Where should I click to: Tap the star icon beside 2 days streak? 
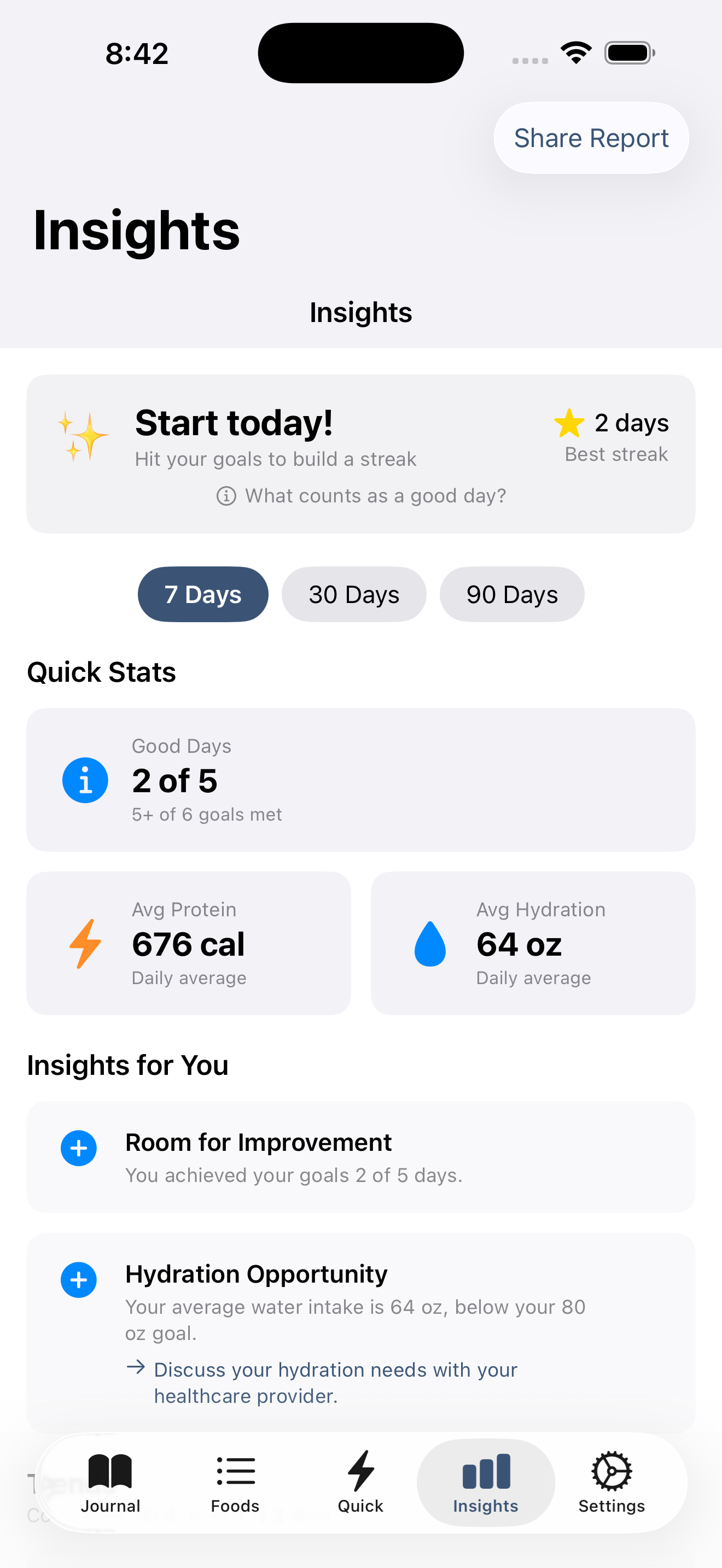(569, 424)
